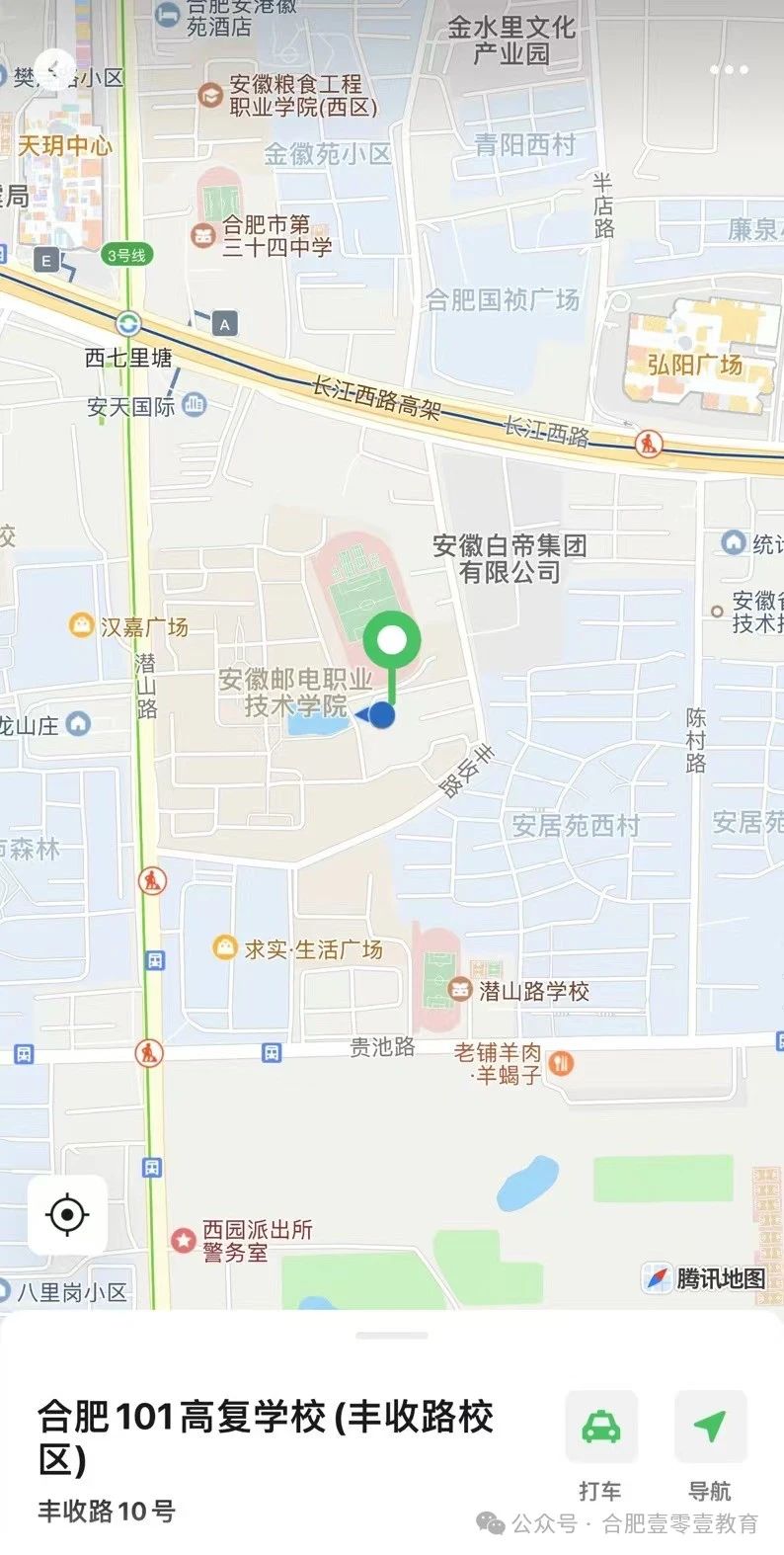Tap the green destination pin on map
Image resolution: width=784 pixels, height=1555 pixels.
[x=392, y=642]
